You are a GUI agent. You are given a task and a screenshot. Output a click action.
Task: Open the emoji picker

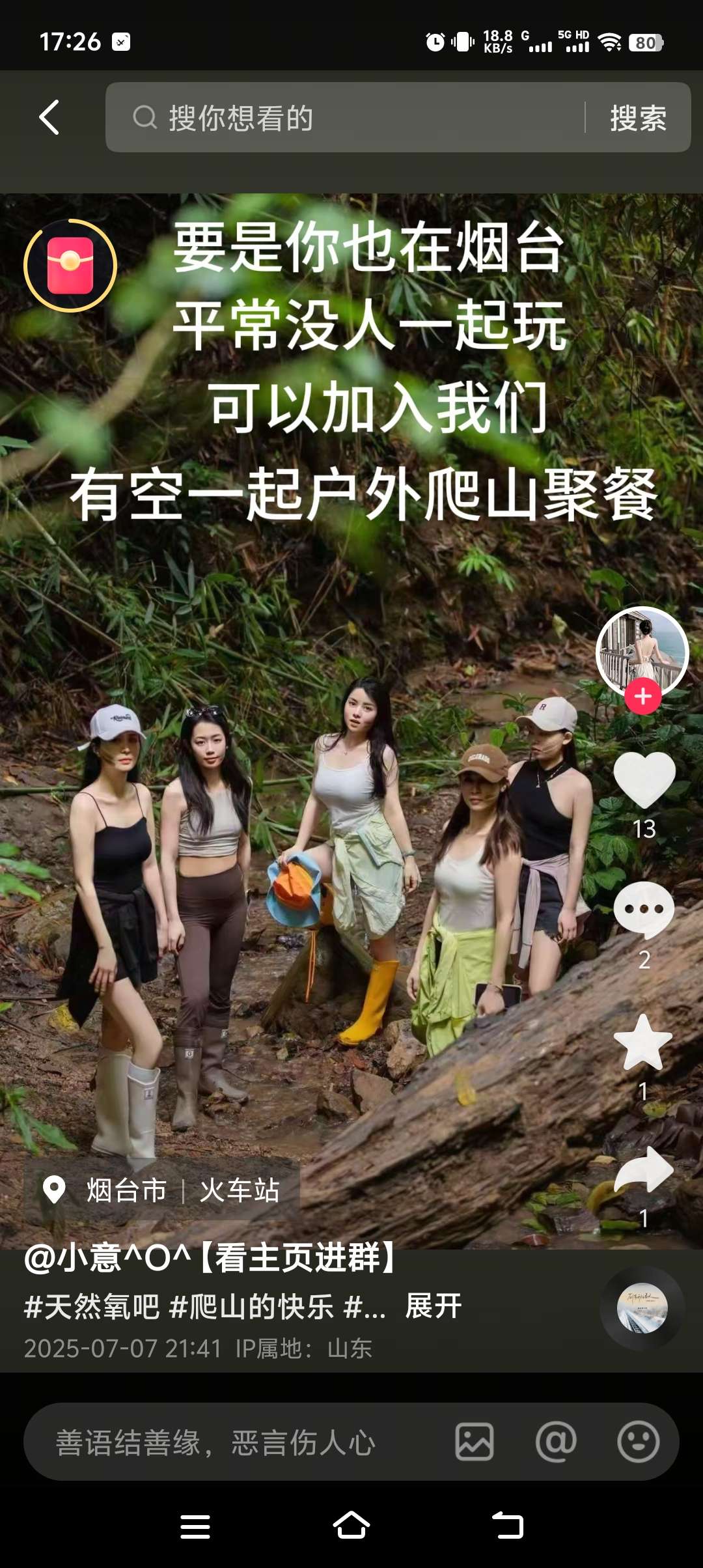click(x=638, y=1442)
